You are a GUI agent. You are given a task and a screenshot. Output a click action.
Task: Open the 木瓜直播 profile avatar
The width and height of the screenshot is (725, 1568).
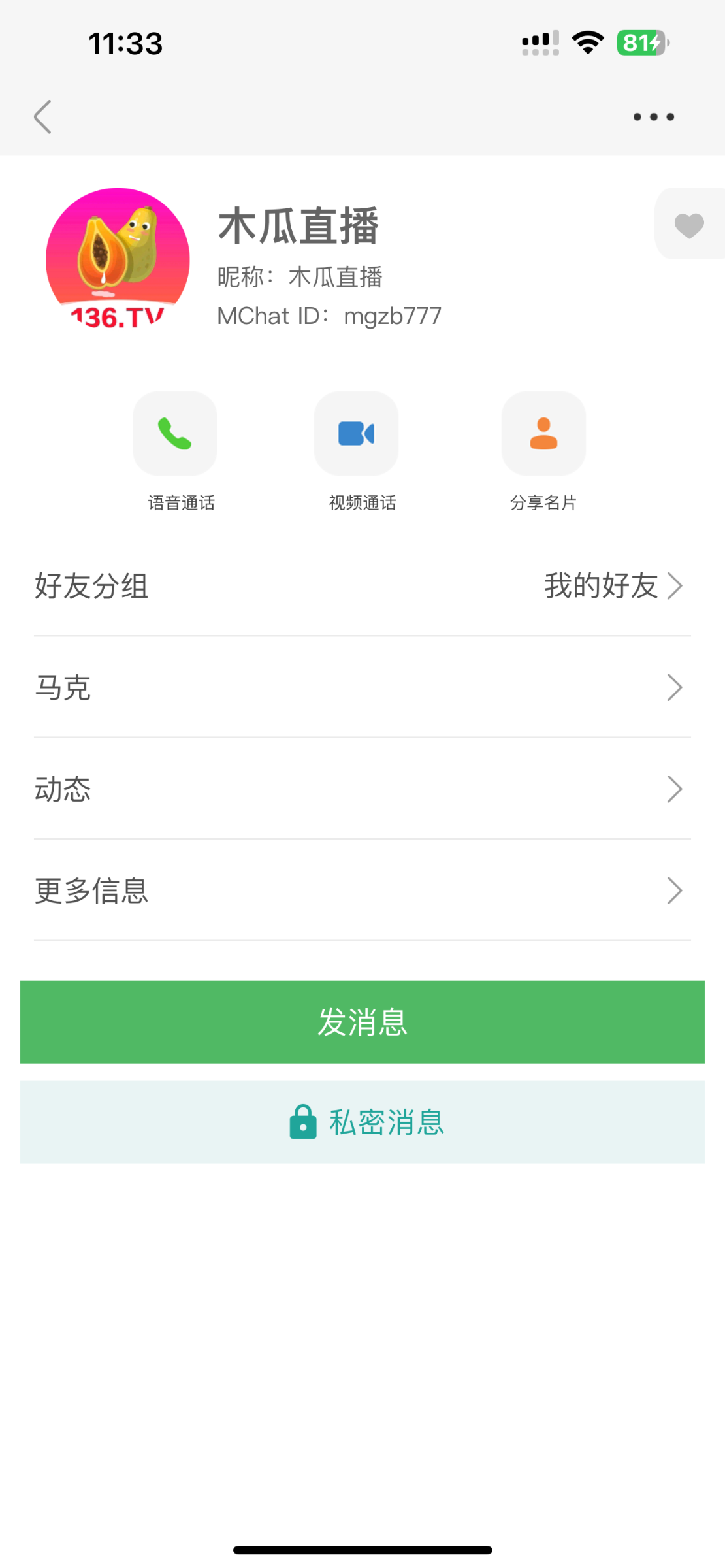point(118,259)
